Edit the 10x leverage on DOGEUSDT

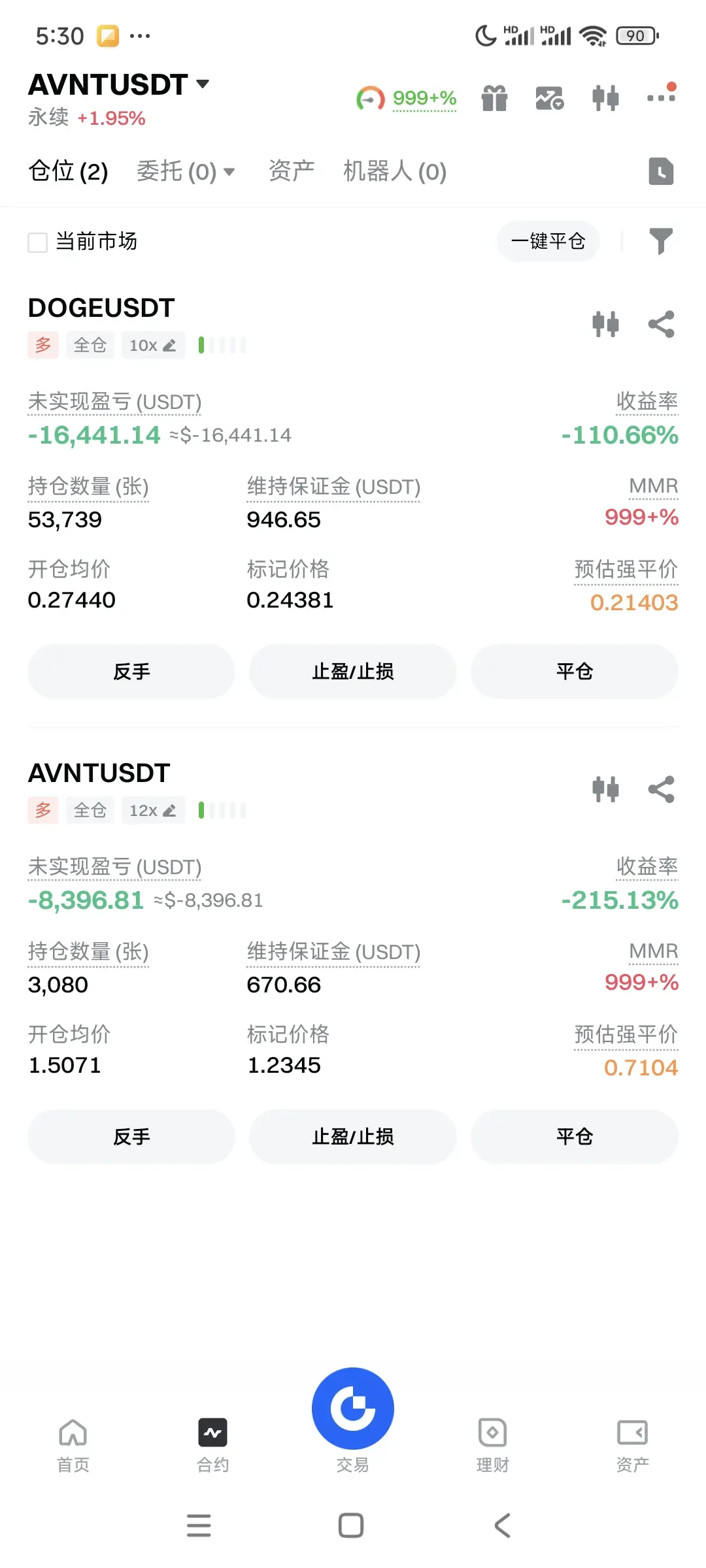(x=152, y=346)
